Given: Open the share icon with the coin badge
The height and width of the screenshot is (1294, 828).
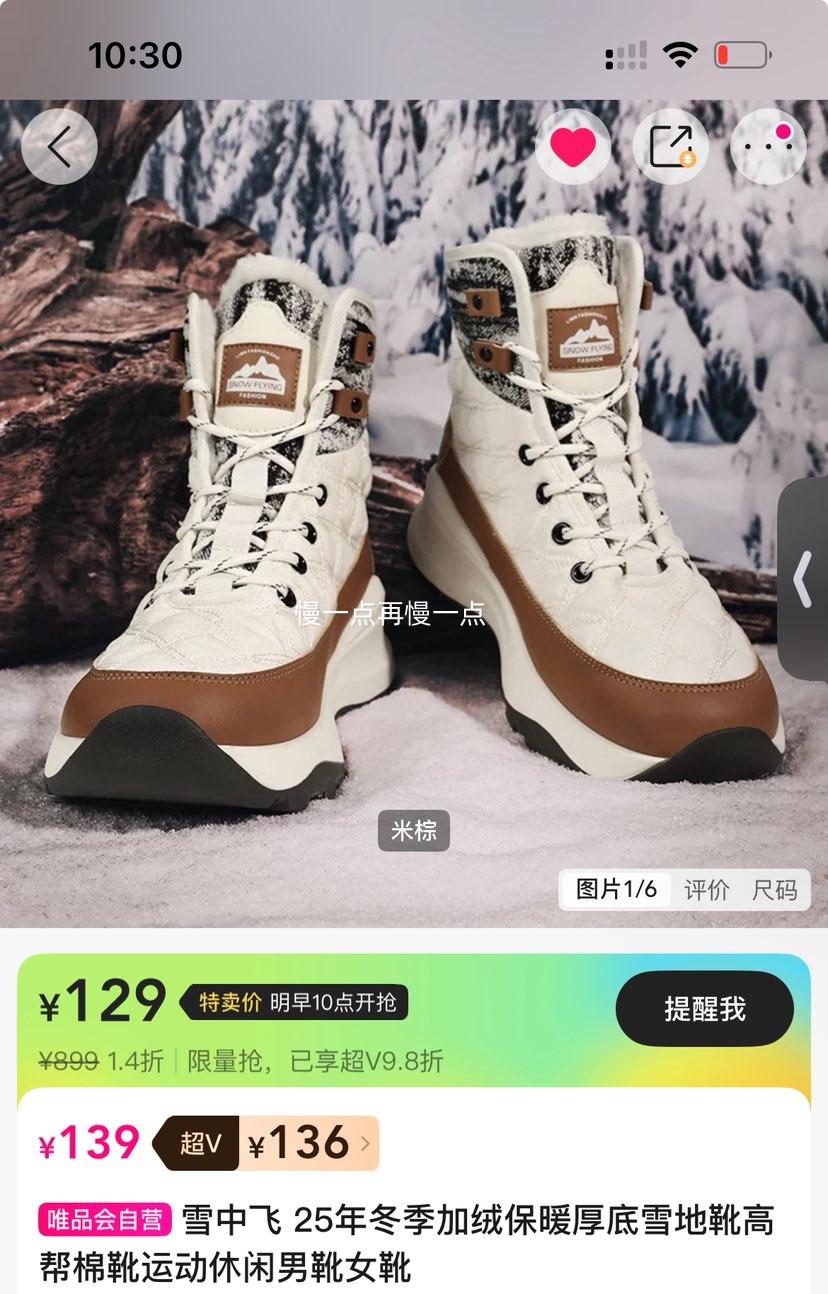Looking at the screenshot, I should point(669,147).
